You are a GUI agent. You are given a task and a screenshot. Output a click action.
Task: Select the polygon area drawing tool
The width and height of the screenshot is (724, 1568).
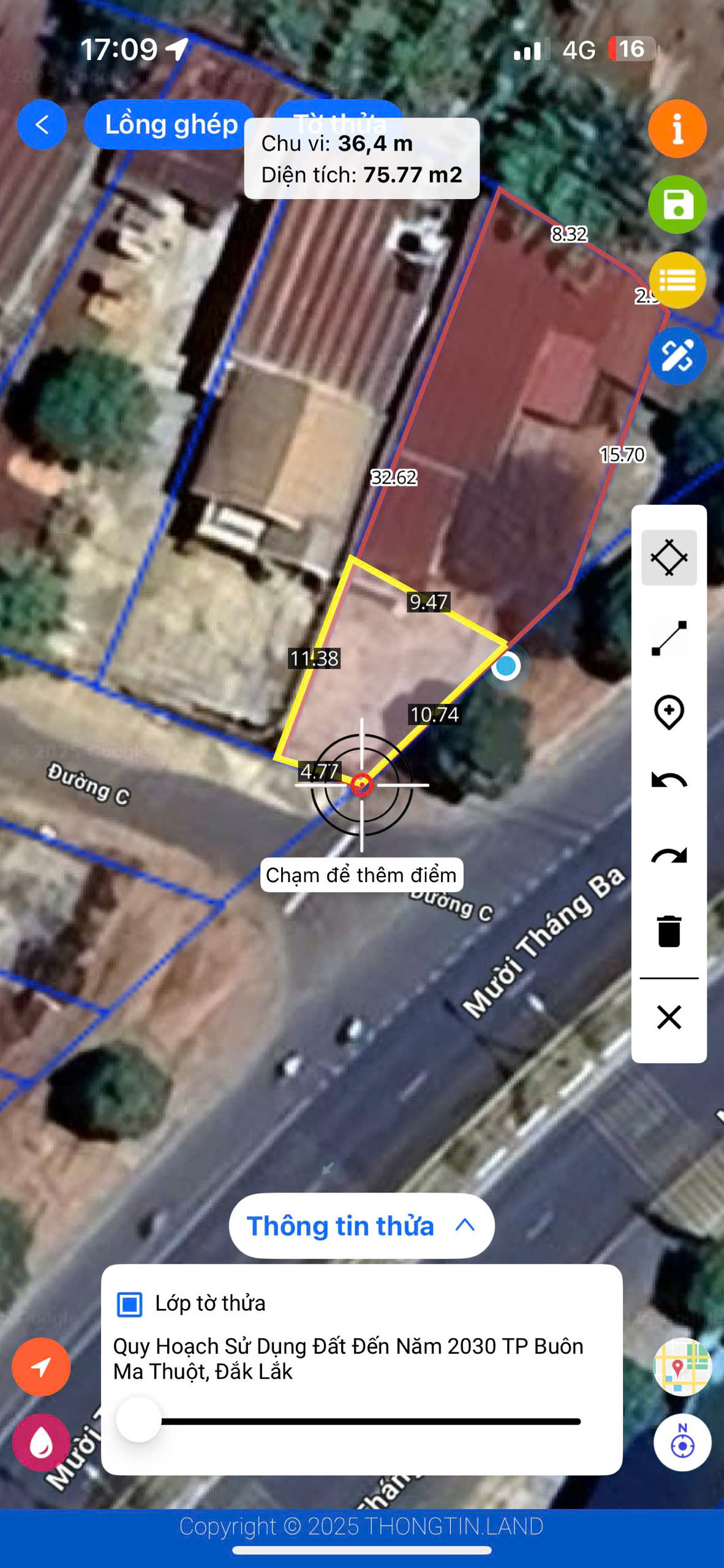click(669, 557)
